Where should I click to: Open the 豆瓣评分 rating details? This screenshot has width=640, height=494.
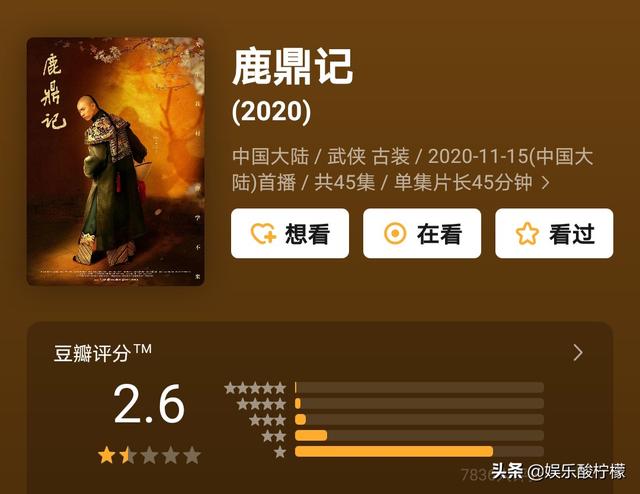pos(577,352)
